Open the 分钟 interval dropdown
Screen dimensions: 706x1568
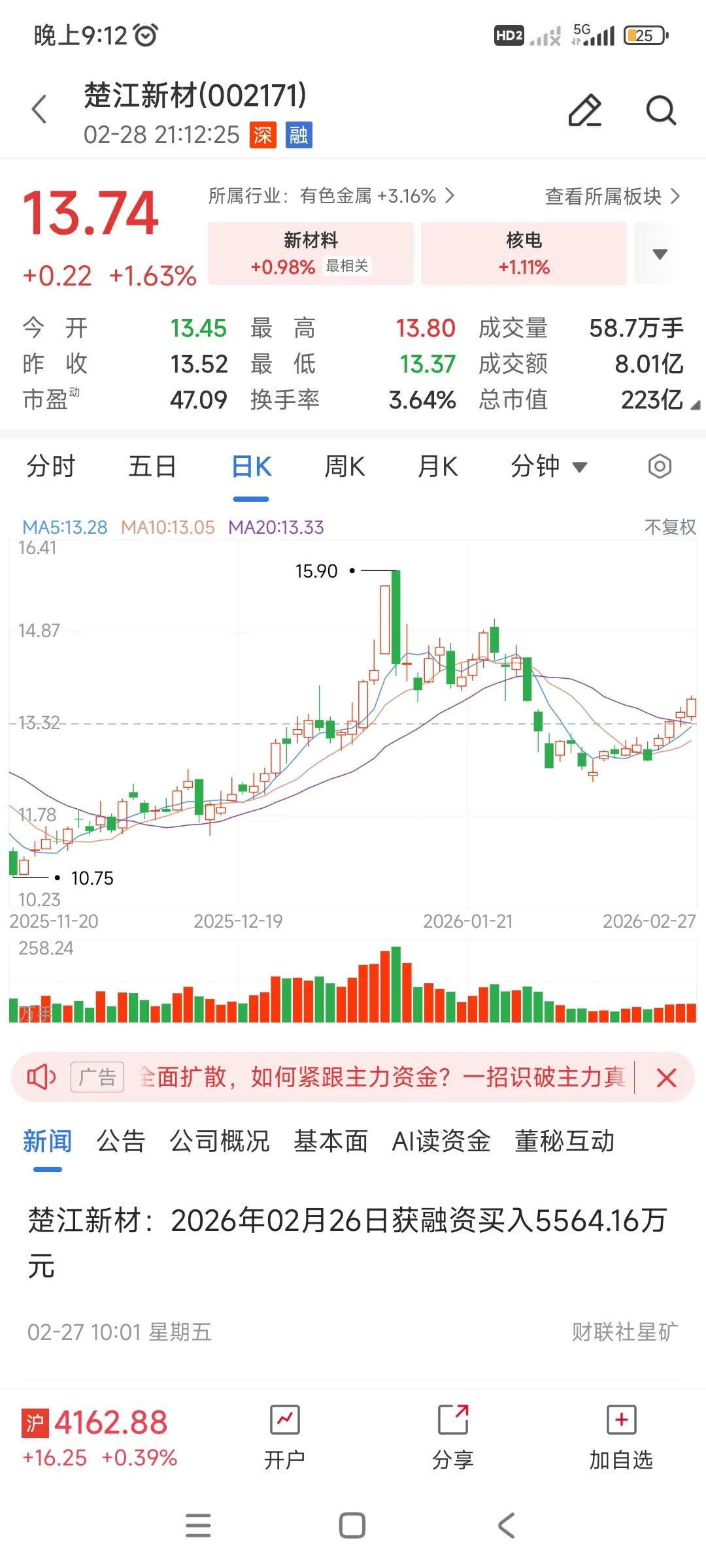548,466
